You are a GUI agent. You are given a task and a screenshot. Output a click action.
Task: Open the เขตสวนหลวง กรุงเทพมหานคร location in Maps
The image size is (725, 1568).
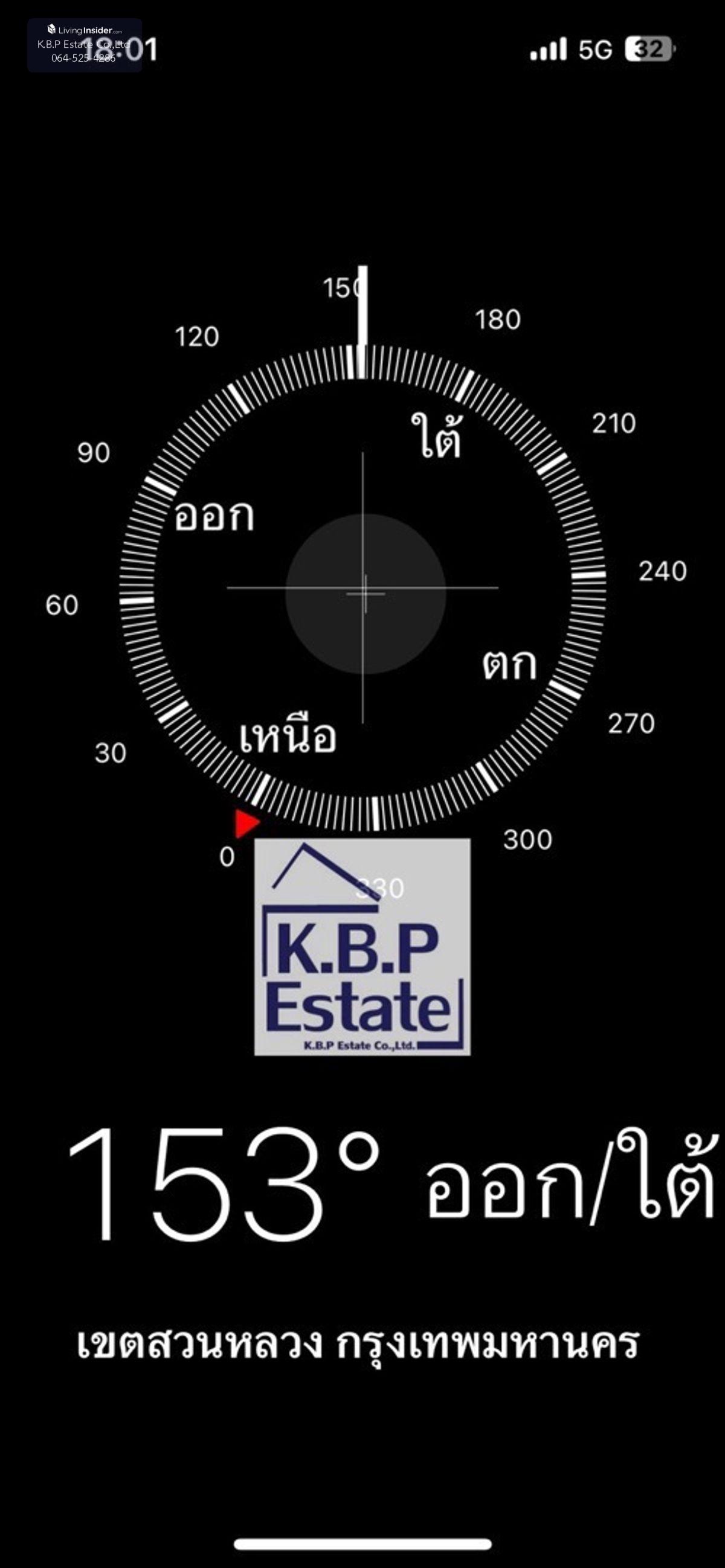(358, 1344)
